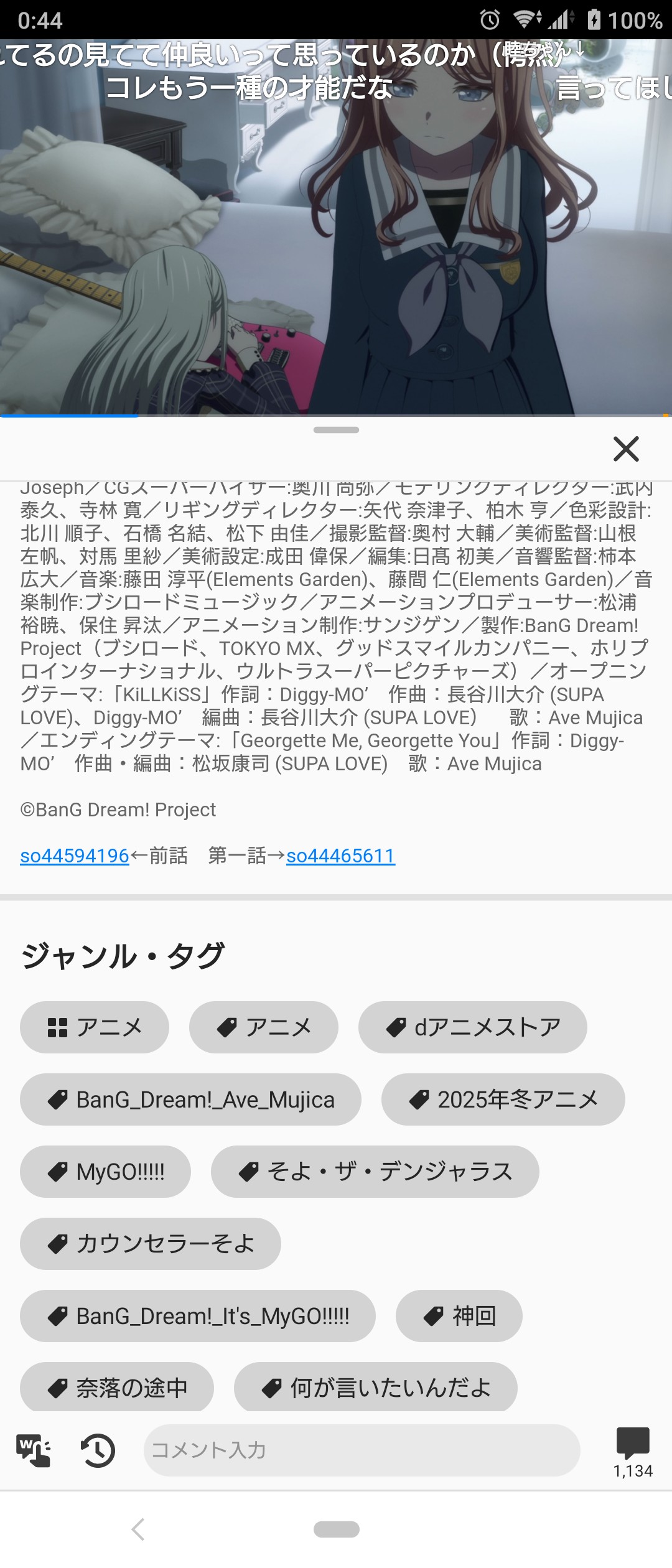Open the そよ・ザ・デンジャラス tag
672x1568 pixels.
click(375, 1172)
